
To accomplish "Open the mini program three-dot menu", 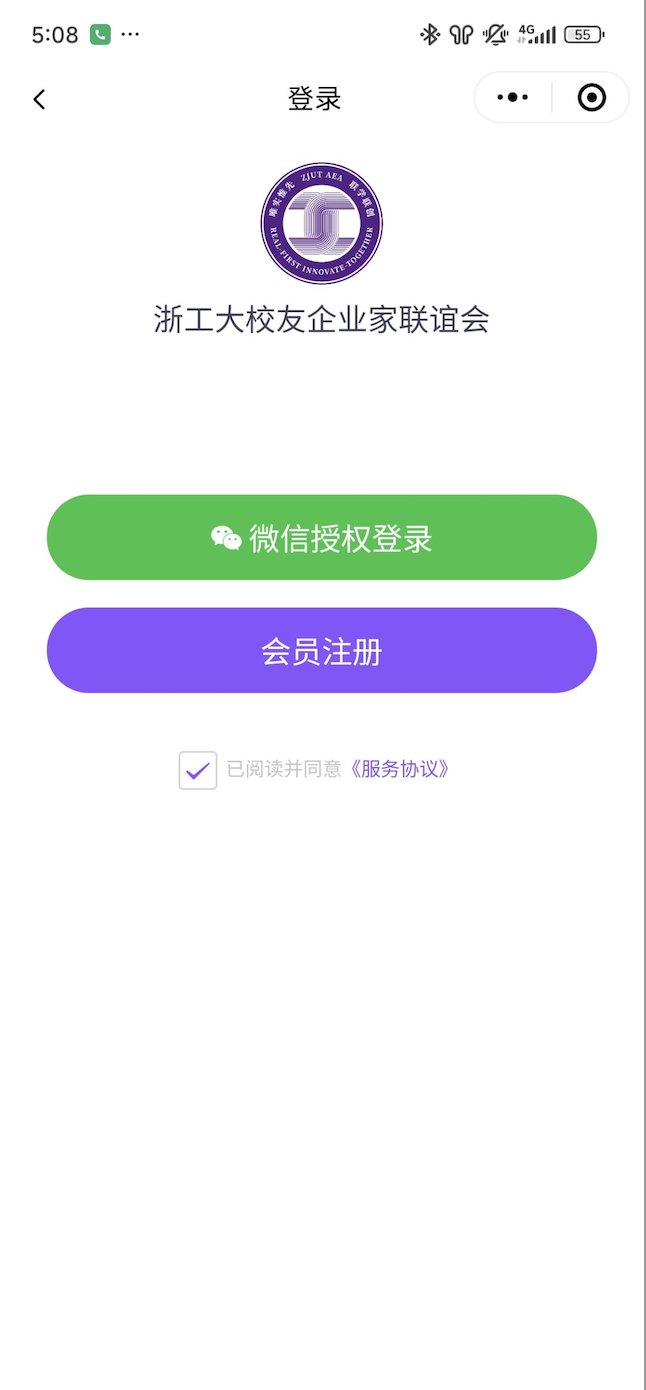I will pyautogui.click(x=513, y=98).
